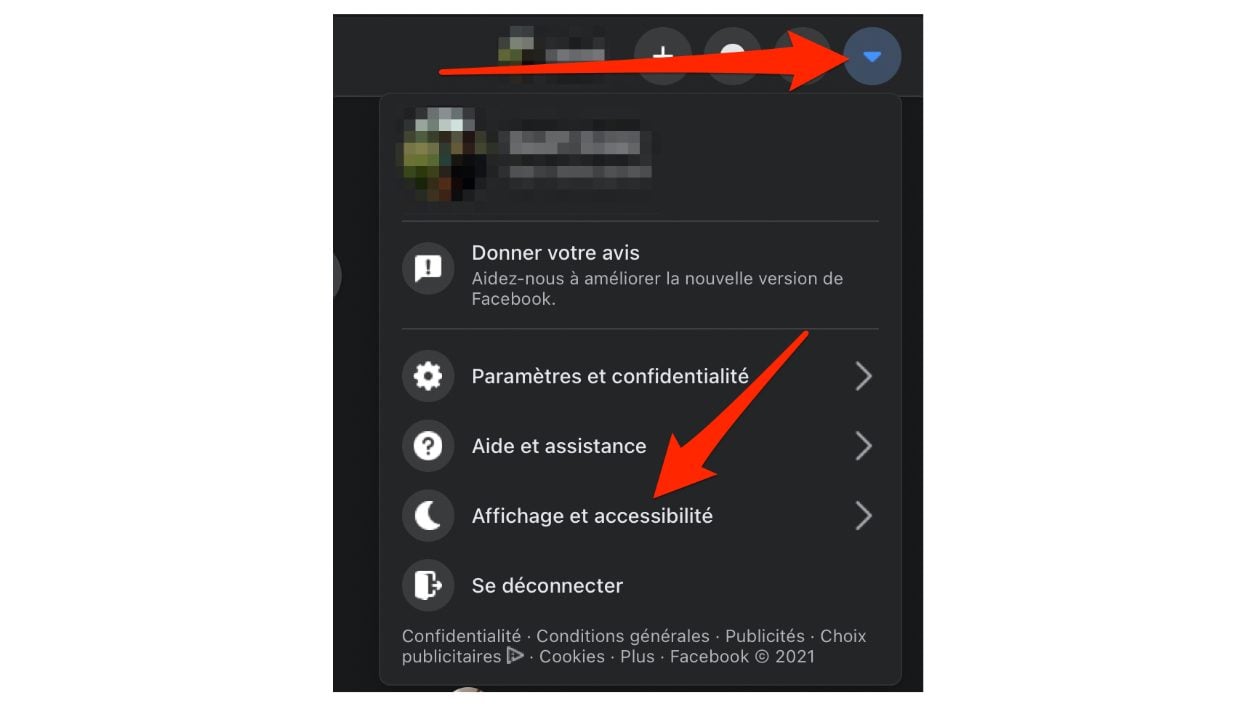The image size is (1256, 708).
Task: Open the account dropdown arrow
Action: pyautogui.click(x=872, y=57)
